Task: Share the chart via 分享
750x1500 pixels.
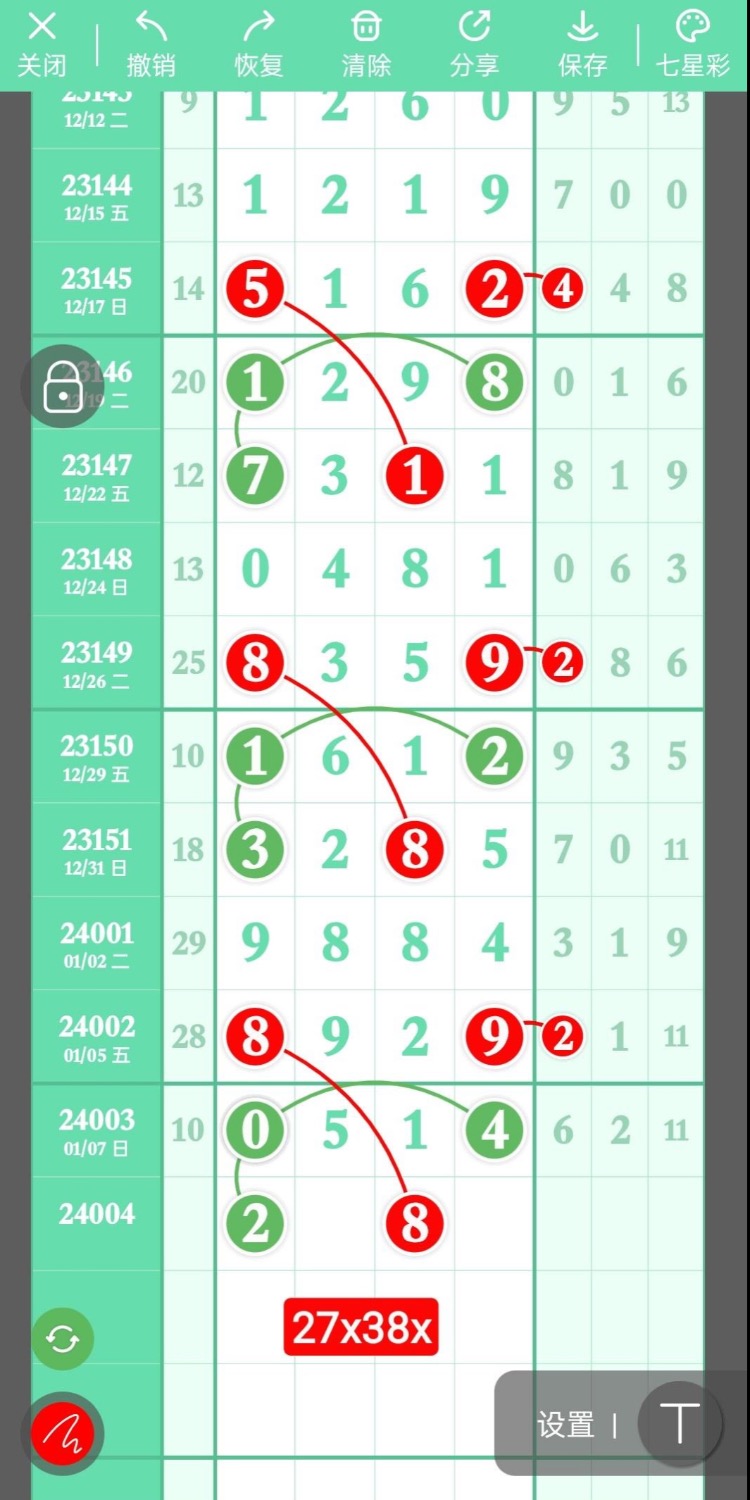Action: click(474, 45)
